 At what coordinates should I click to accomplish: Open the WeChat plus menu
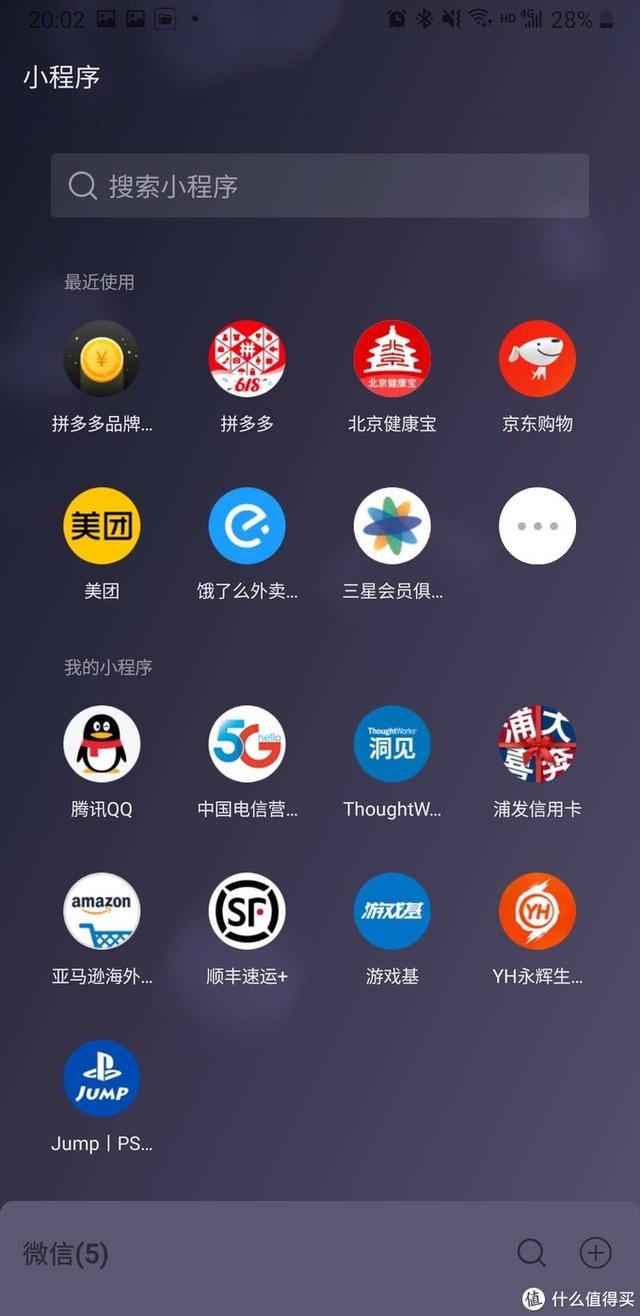[x=596, y=1253]
